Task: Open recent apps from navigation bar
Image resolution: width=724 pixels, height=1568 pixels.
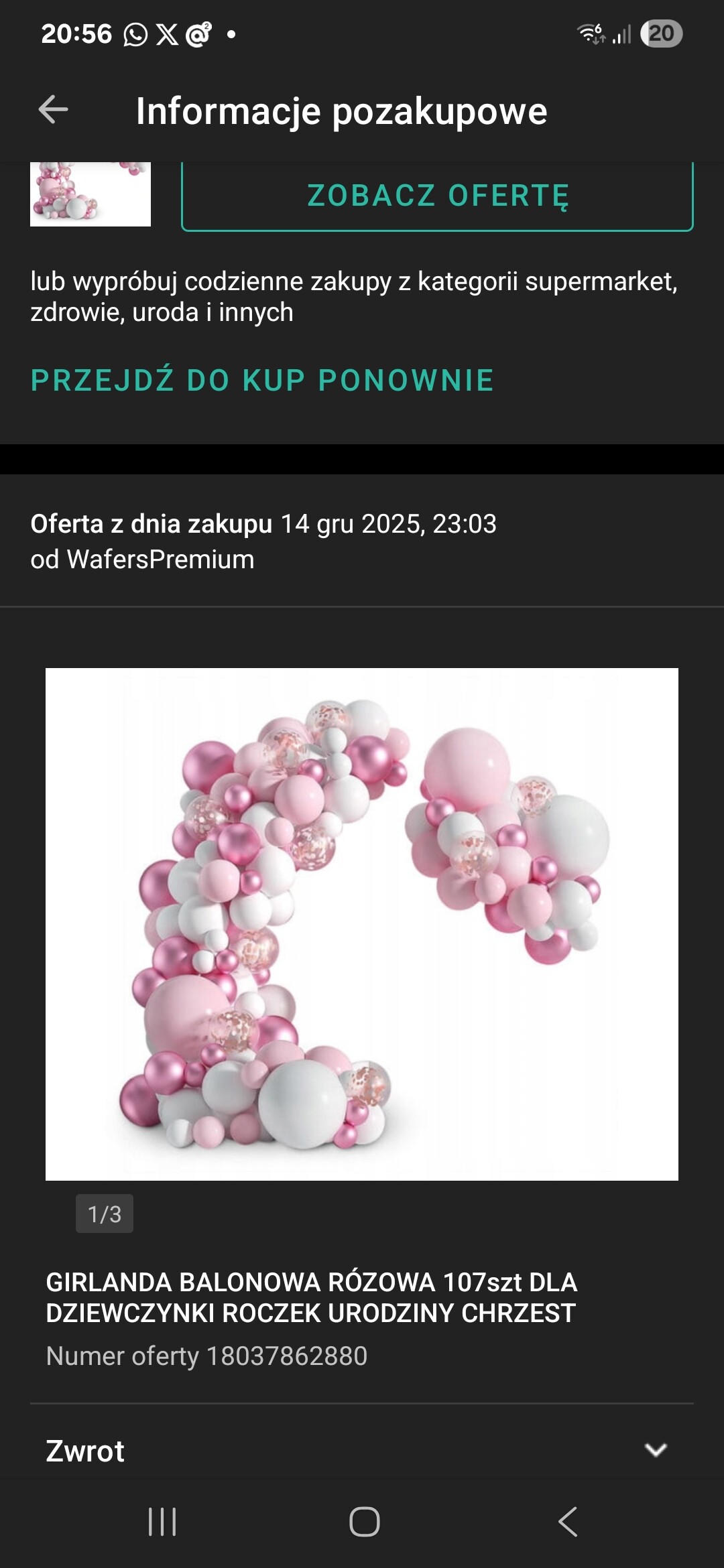Action: (x=162, y=1521)
